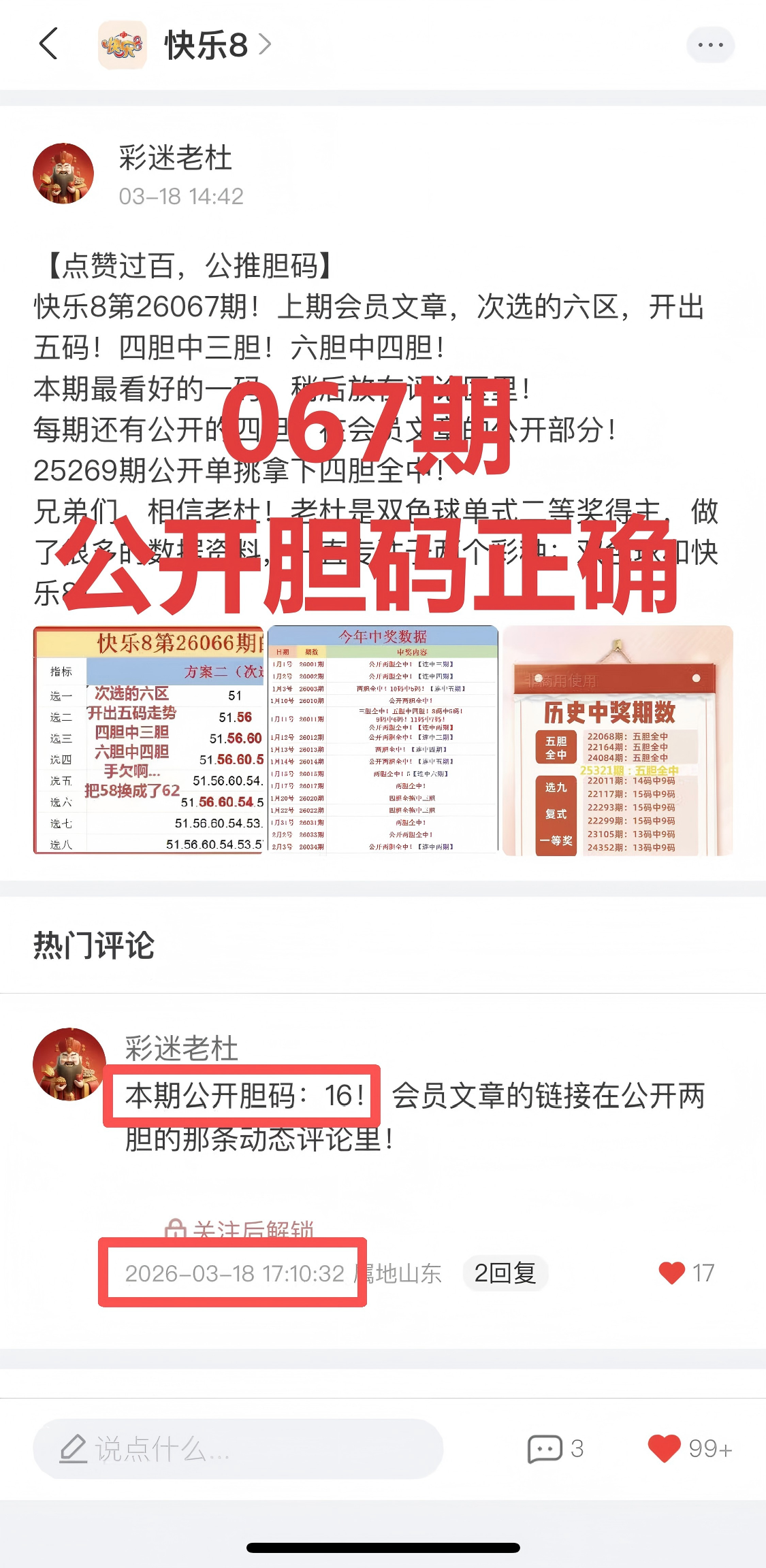
Task: Expand the 2回复 replies thread
Action: tap(505, 1273)
